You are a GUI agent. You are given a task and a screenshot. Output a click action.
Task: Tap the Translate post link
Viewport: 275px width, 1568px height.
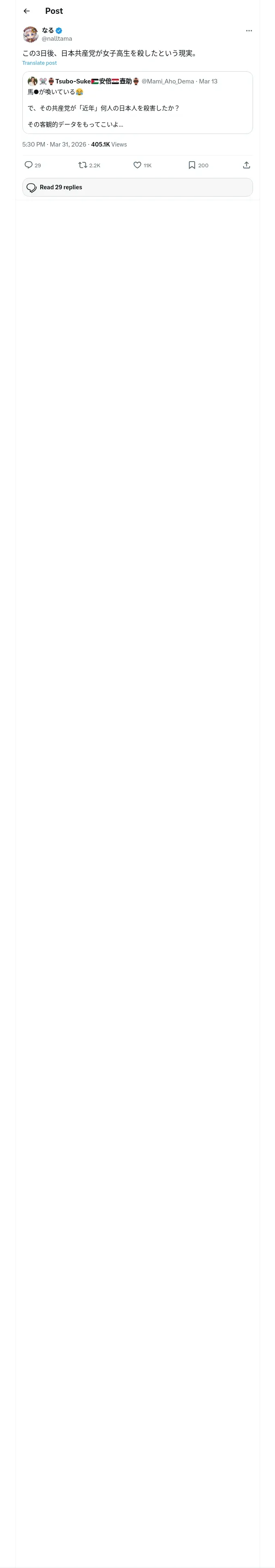coord(40,63)
